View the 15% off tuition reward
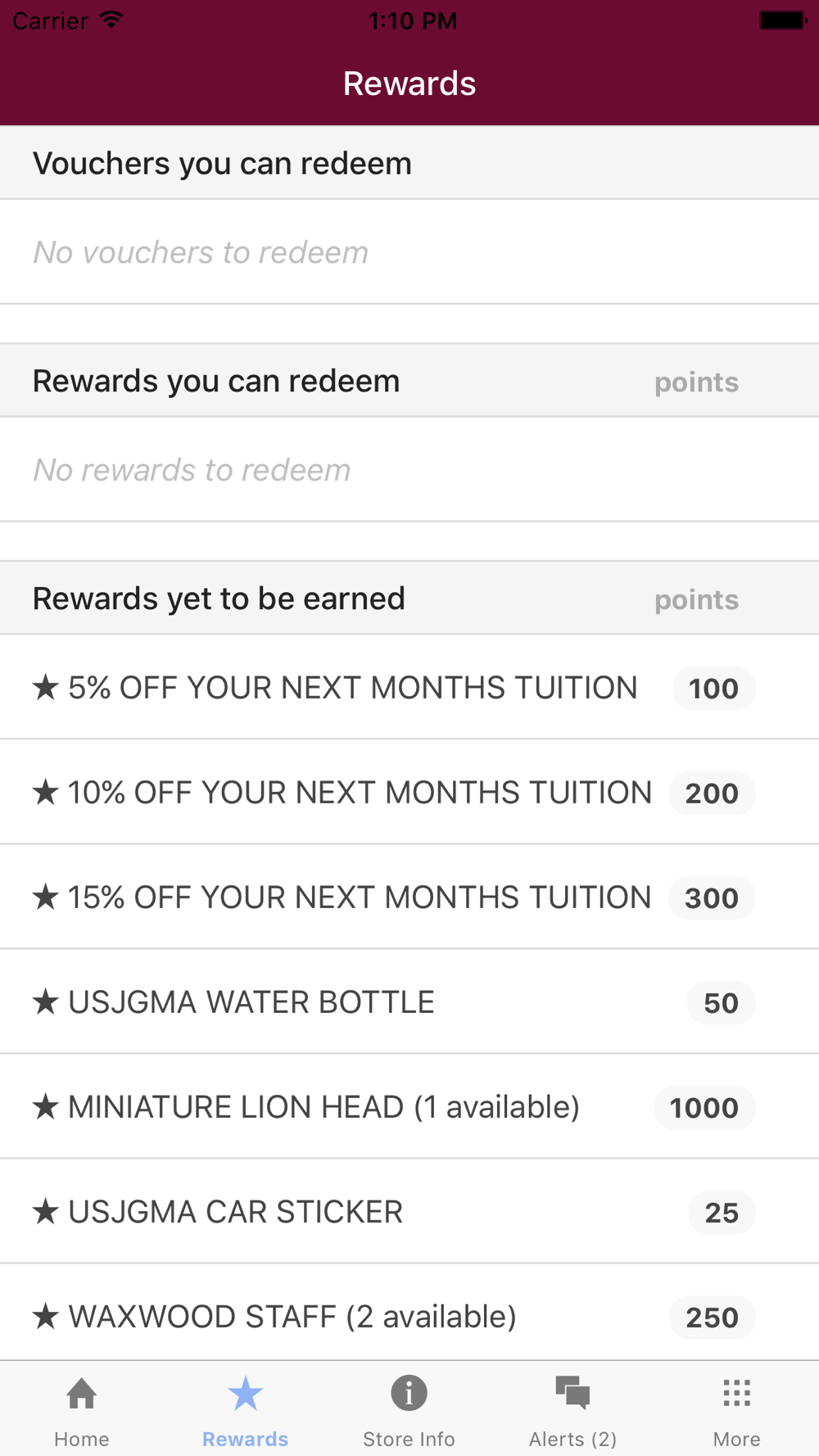 click(360, 898)
